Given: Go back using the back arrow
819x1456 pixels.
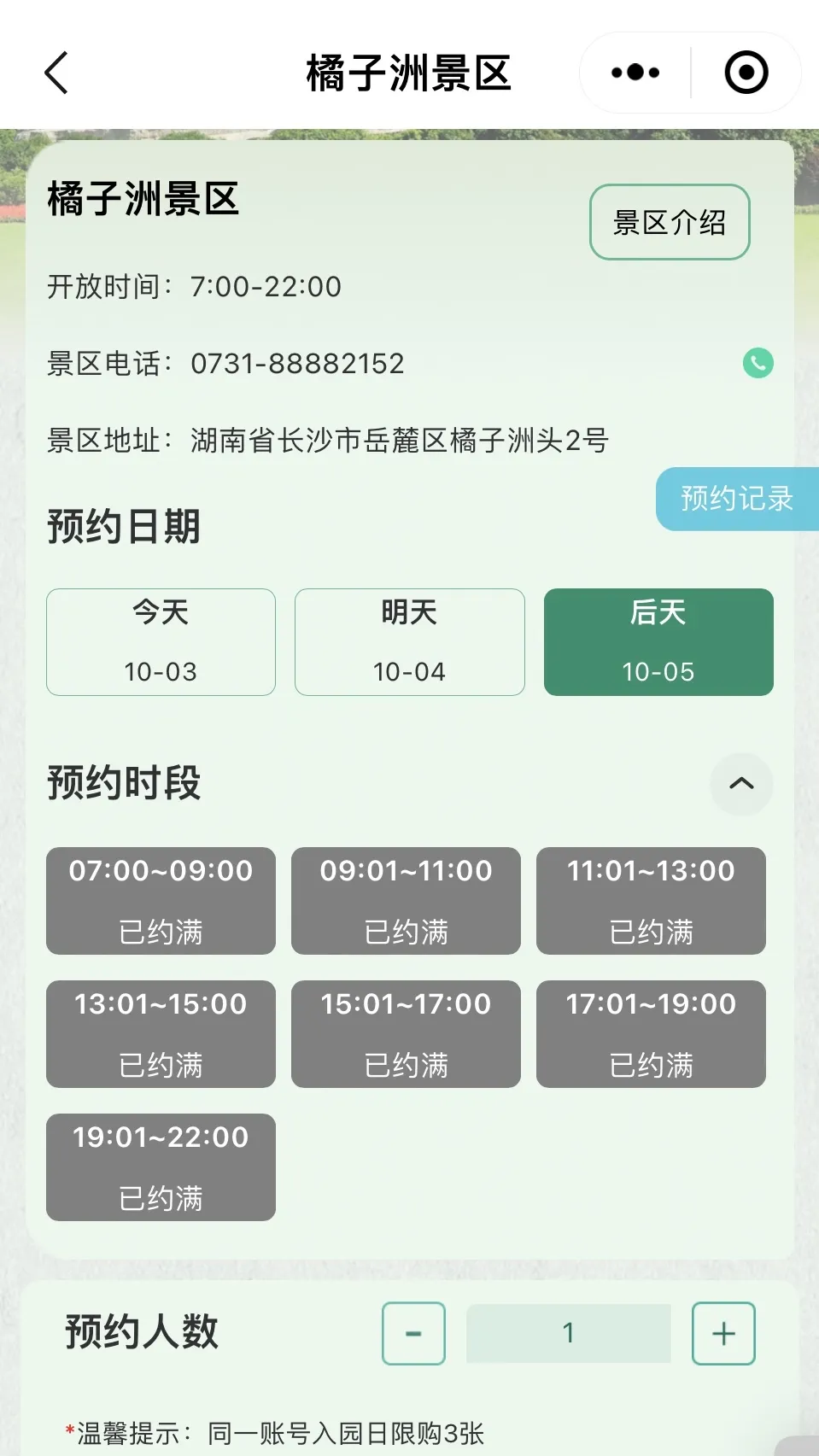Looking at the screenshot, I should (x=56, y=73).
